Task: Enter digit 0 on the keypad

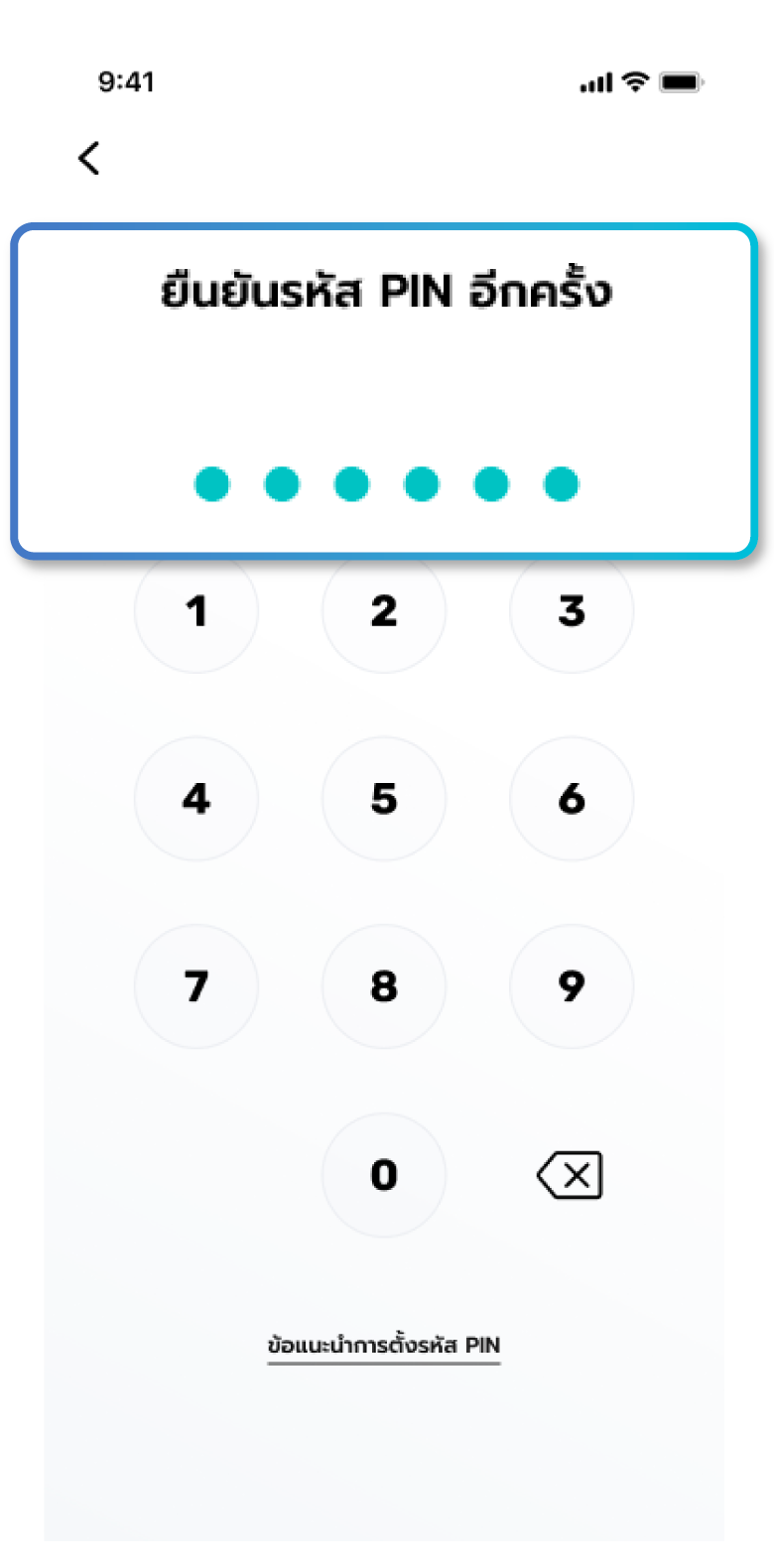Action: coord(384,1175)
